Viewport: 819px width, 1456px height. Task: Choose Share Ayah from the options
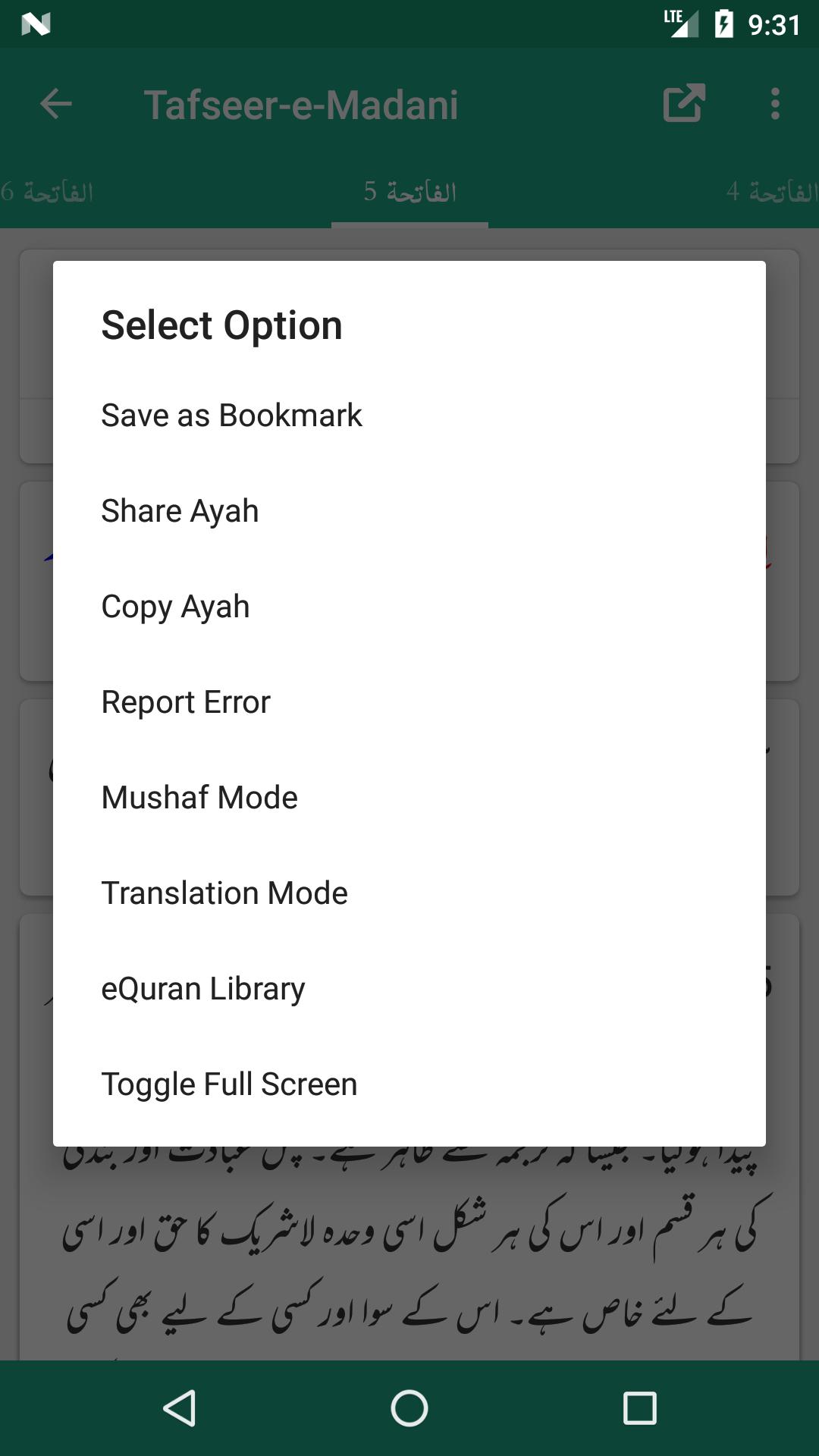tap(180, 511)
